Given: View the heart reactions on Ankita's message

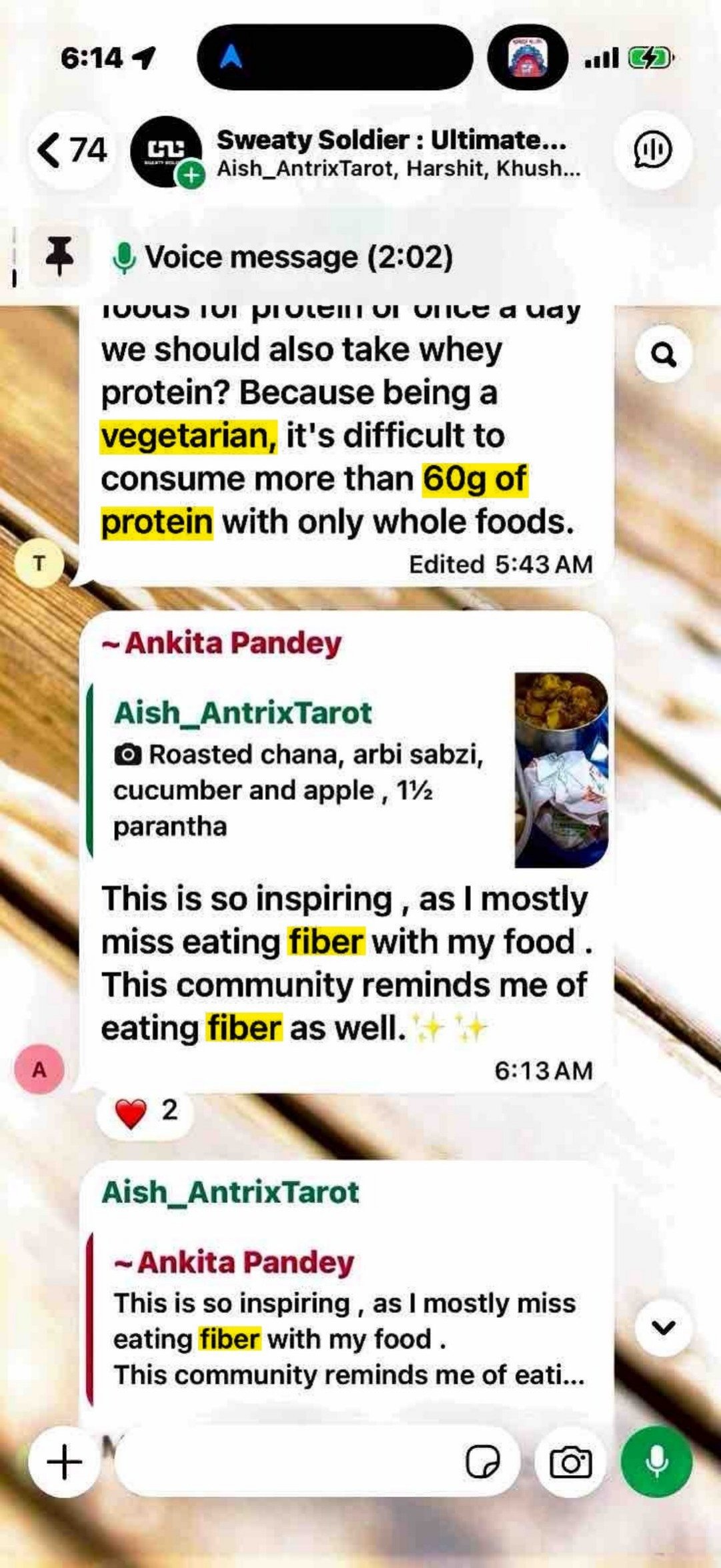Looking at the screenshot, I should tap(145, 1112).
